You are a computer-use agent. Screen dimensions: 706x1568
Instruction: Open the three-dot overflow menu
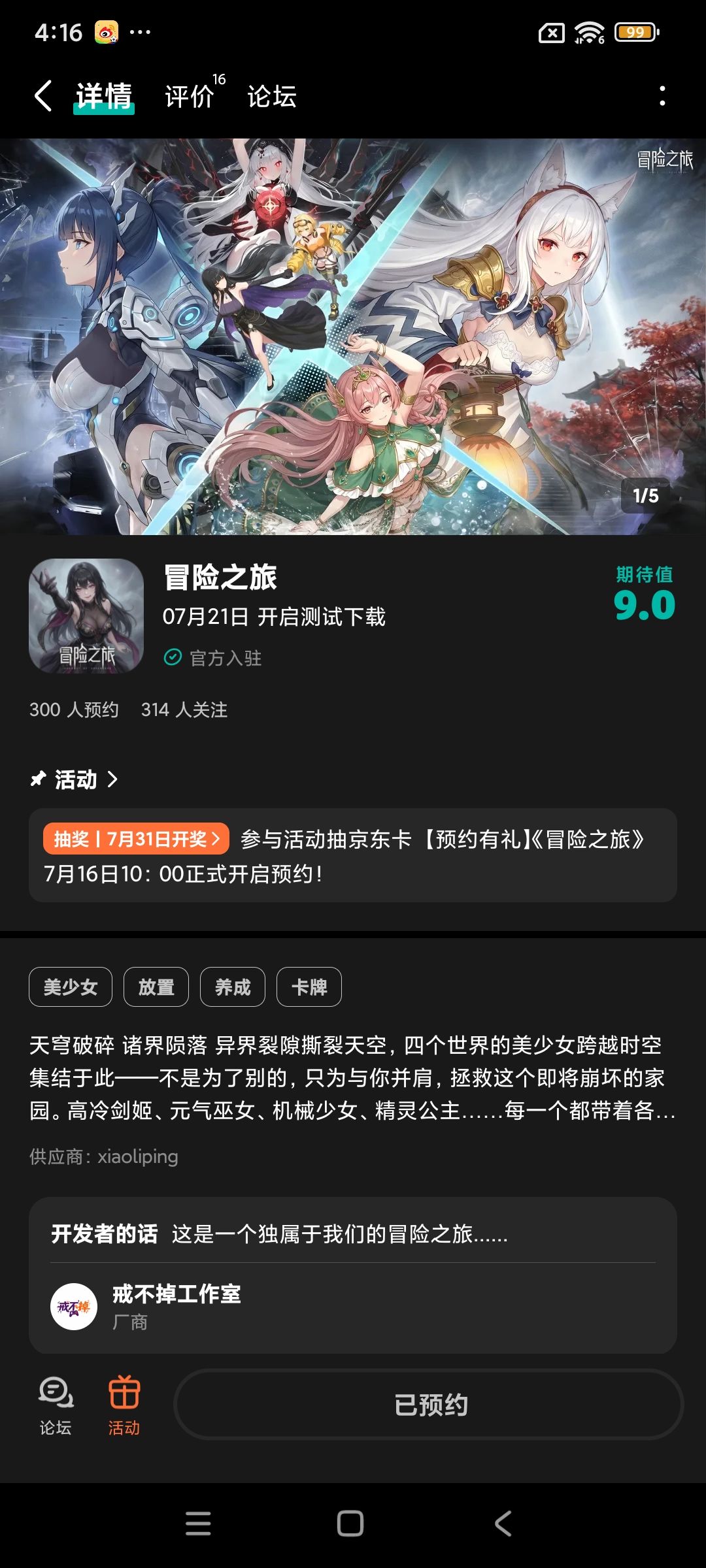pyautogui.click(x=662, y=96)
